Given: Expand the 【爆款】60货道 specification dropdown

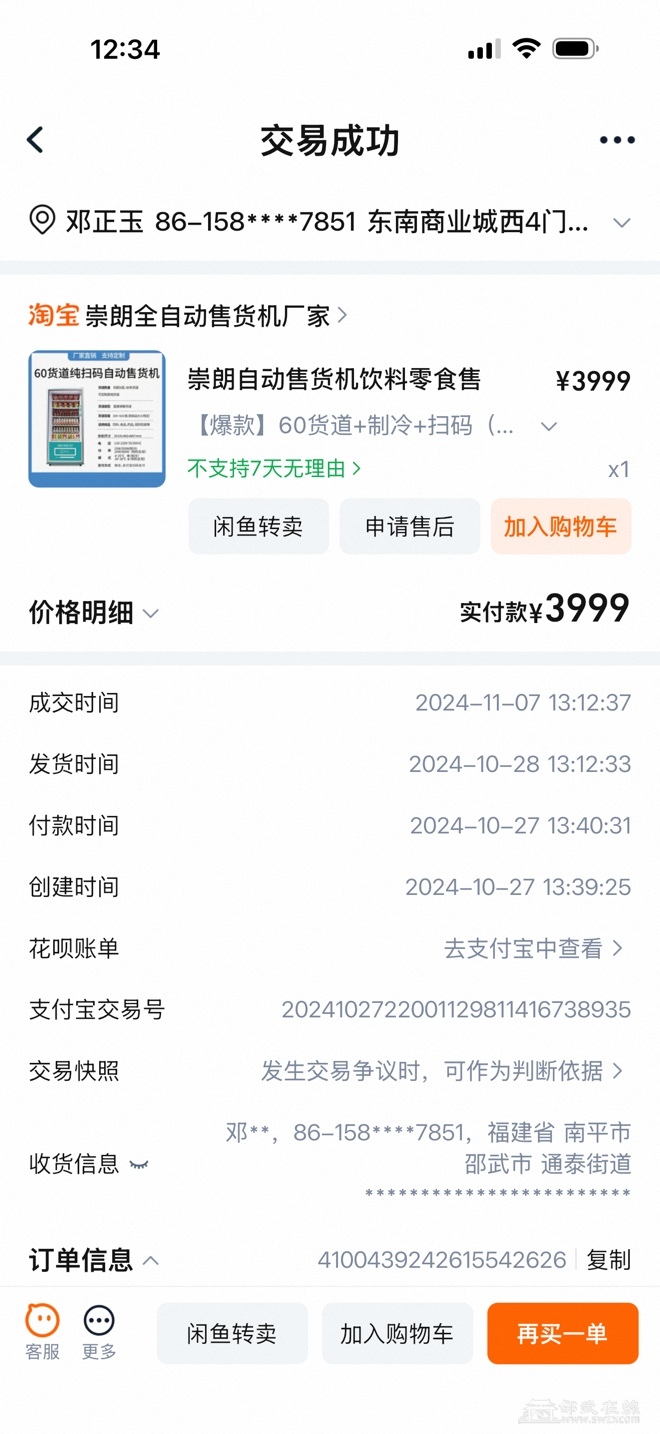Looking at the screenshot, I should coord(548,427).
